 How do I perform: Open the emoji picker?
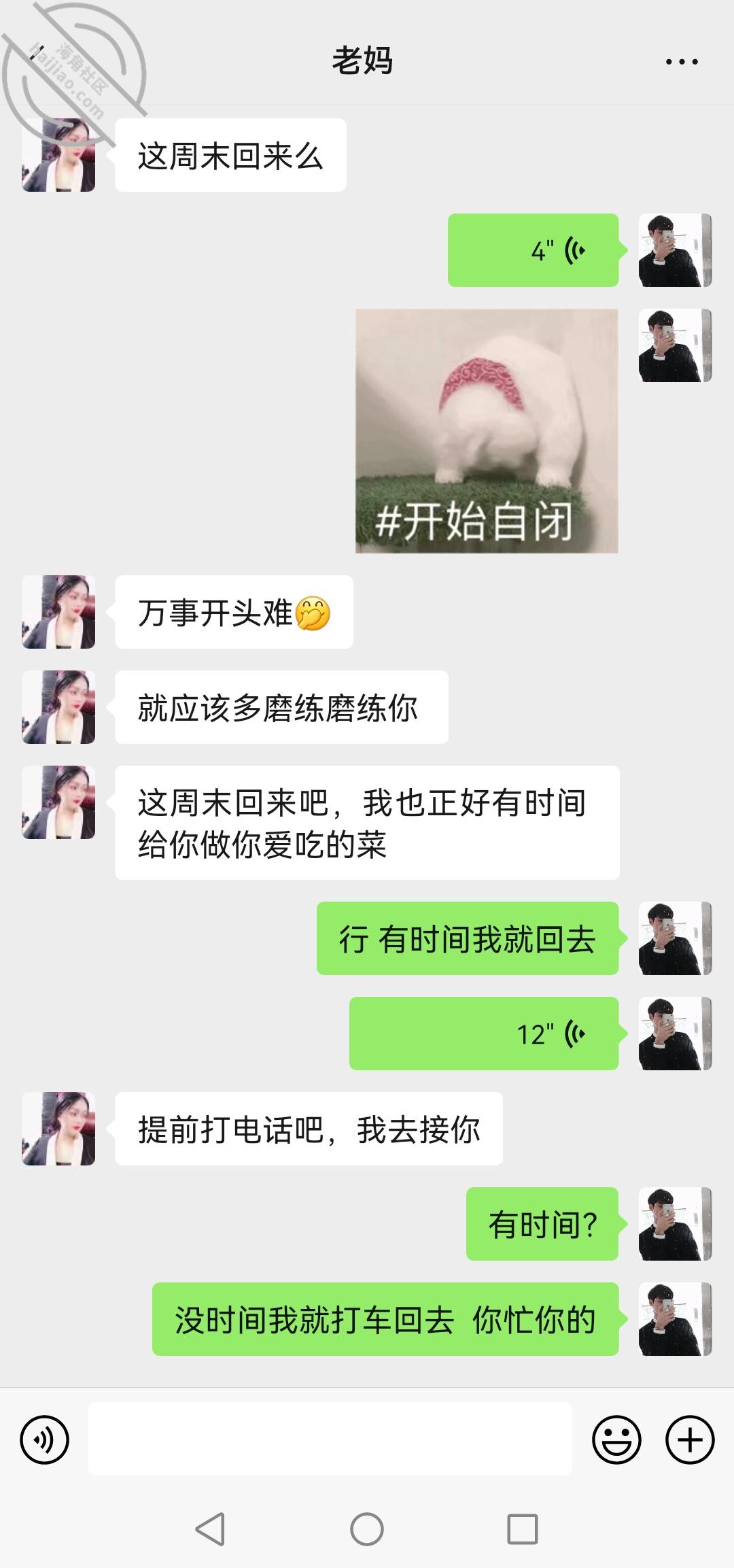pos(616,1439)
